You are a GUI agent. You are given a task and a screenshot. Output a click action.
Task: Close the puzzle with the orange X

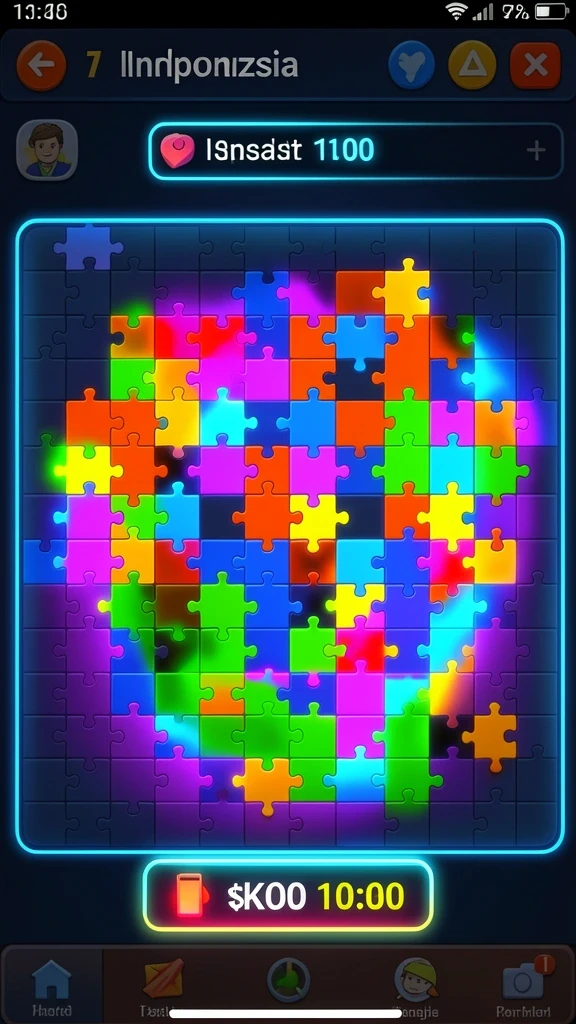click(x=535, y=65)
